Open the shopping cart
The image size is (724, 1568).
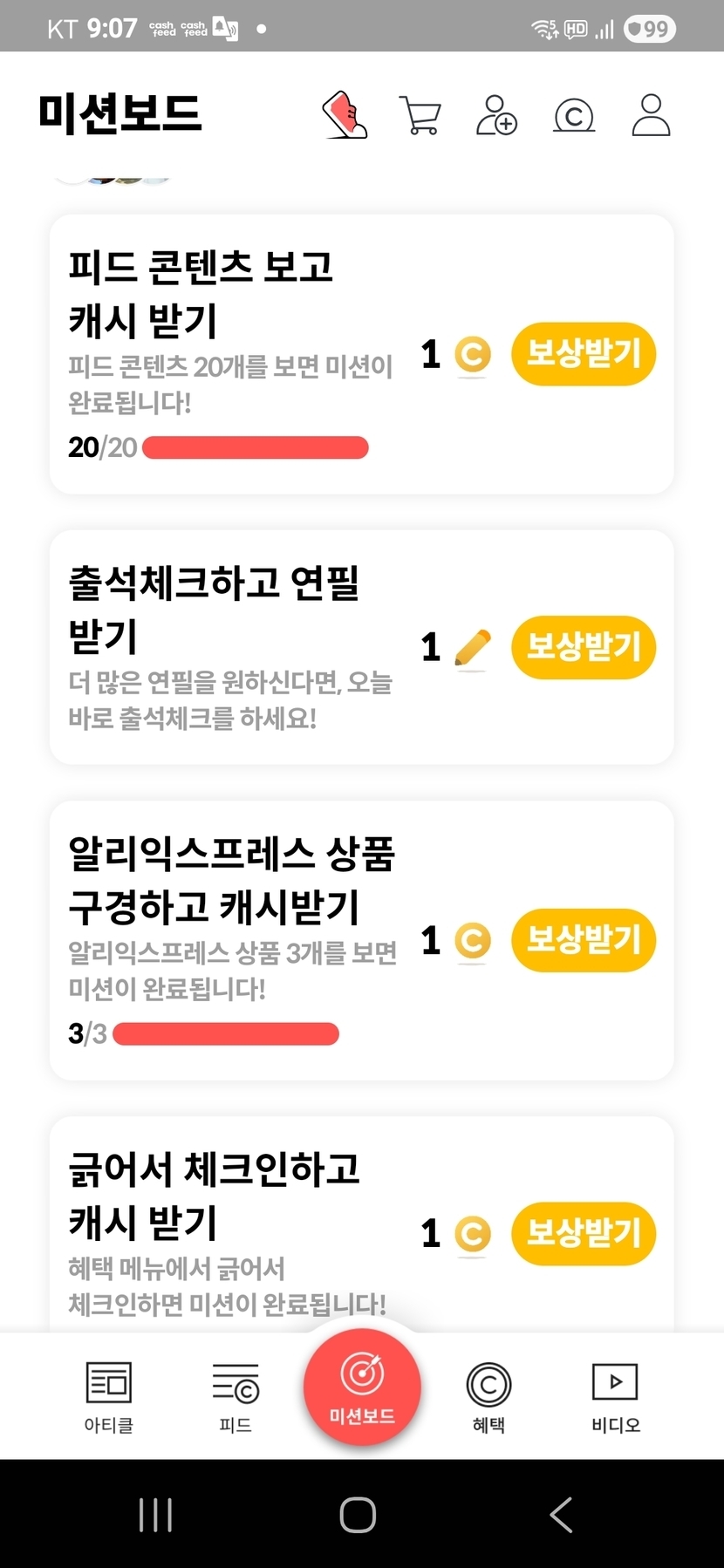420,115
